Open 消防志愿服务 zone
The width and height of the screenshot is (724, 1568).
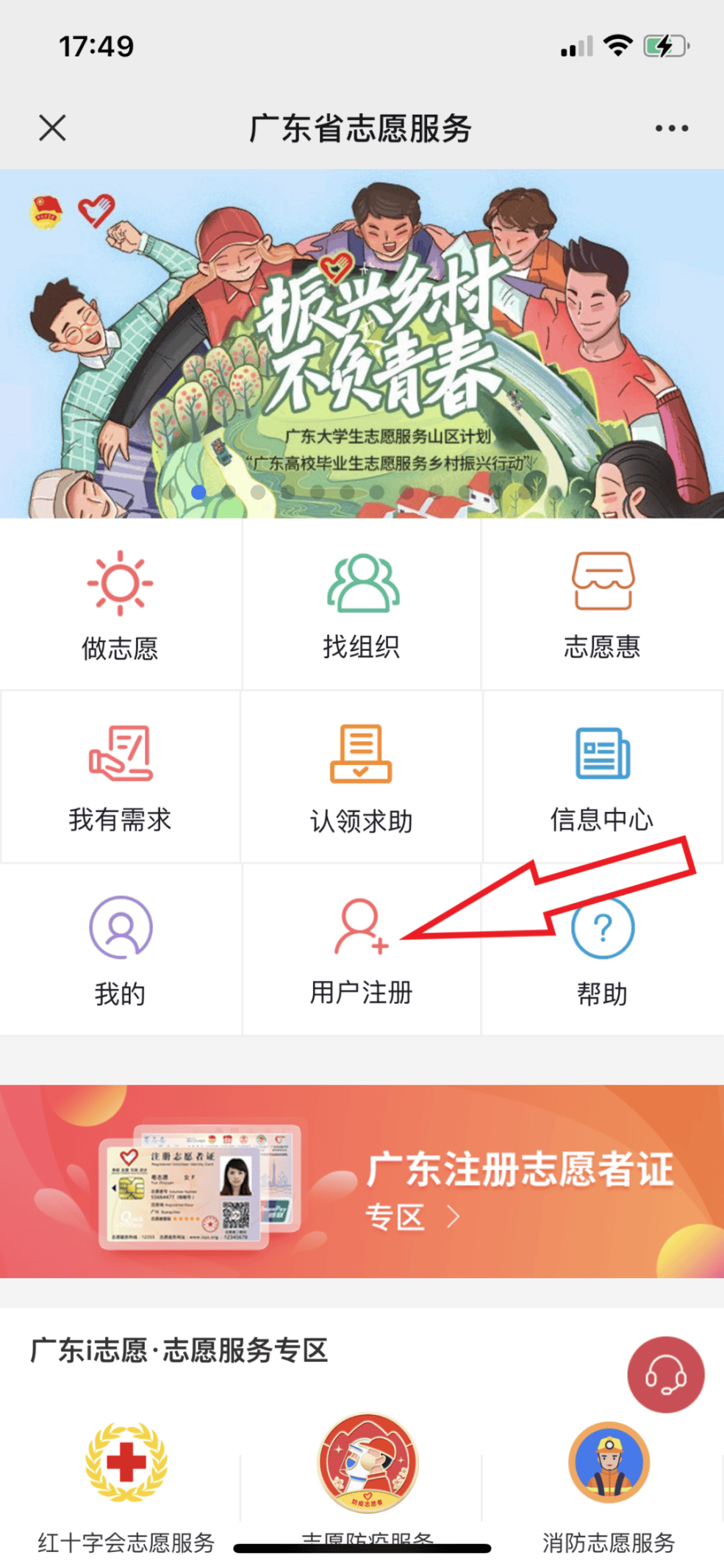pos(608,1478)
